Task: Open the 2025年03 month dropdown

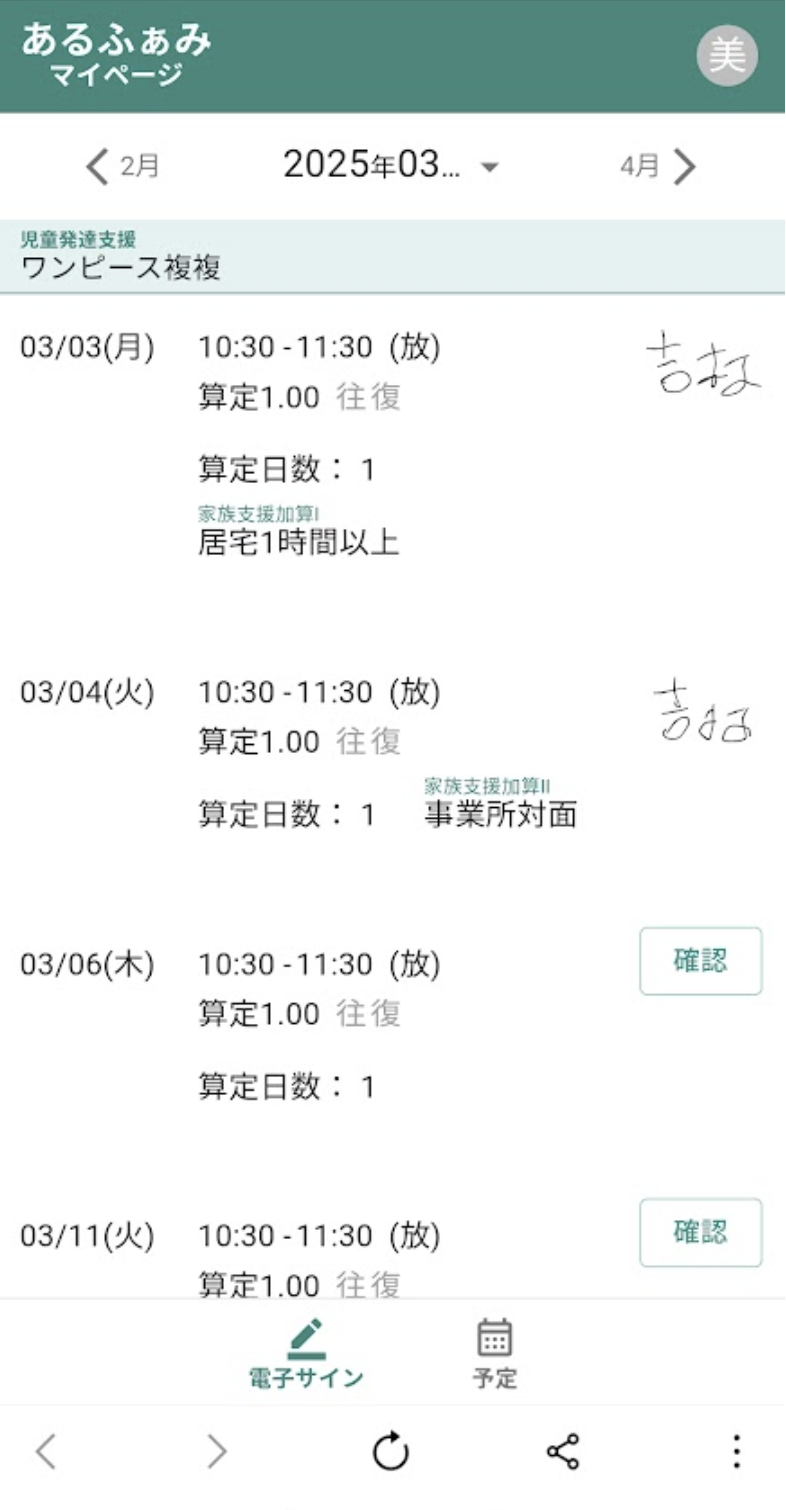Action: point(391,165)
